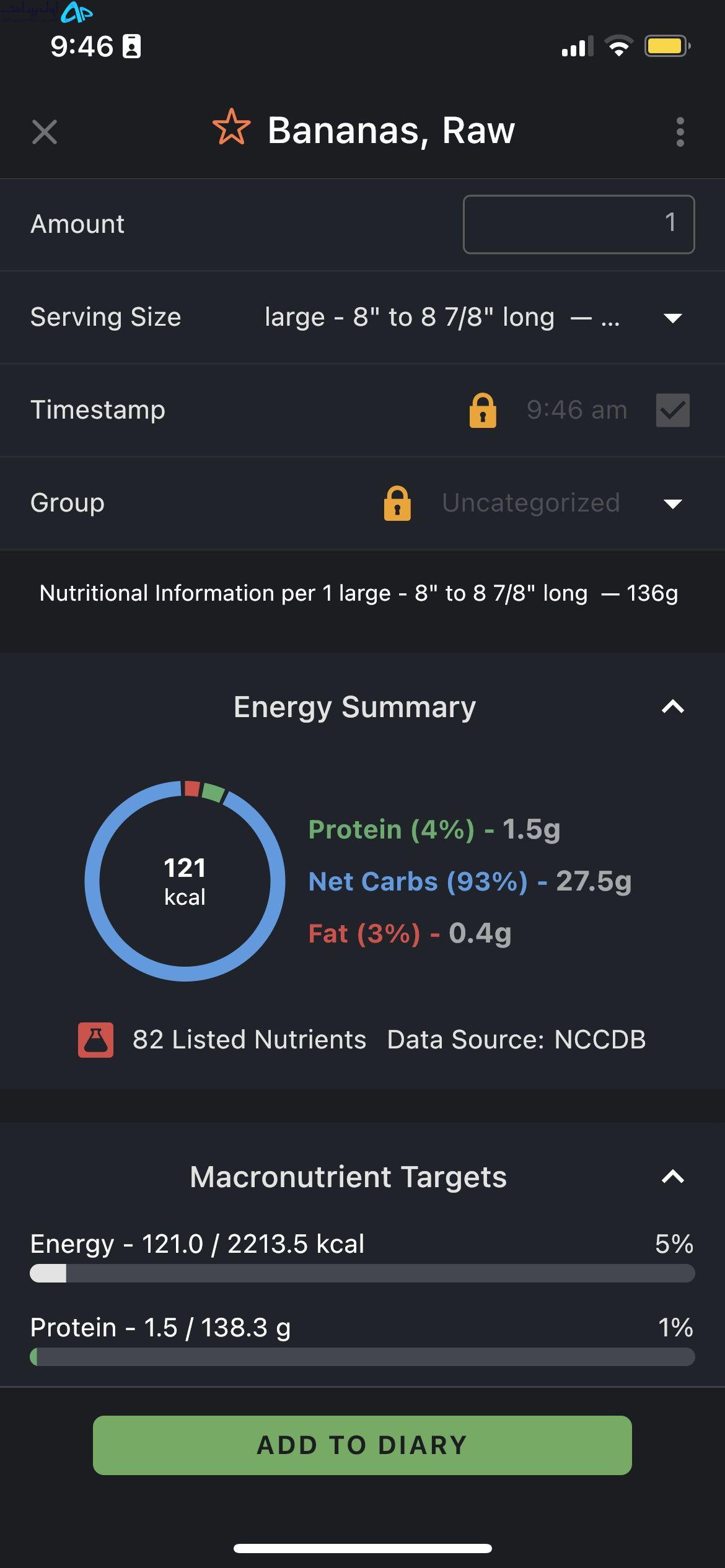This screenshot has width=725, height=1568.
Task: Collapse the Macronutrient Targets section
Action: pos(673,1177)
